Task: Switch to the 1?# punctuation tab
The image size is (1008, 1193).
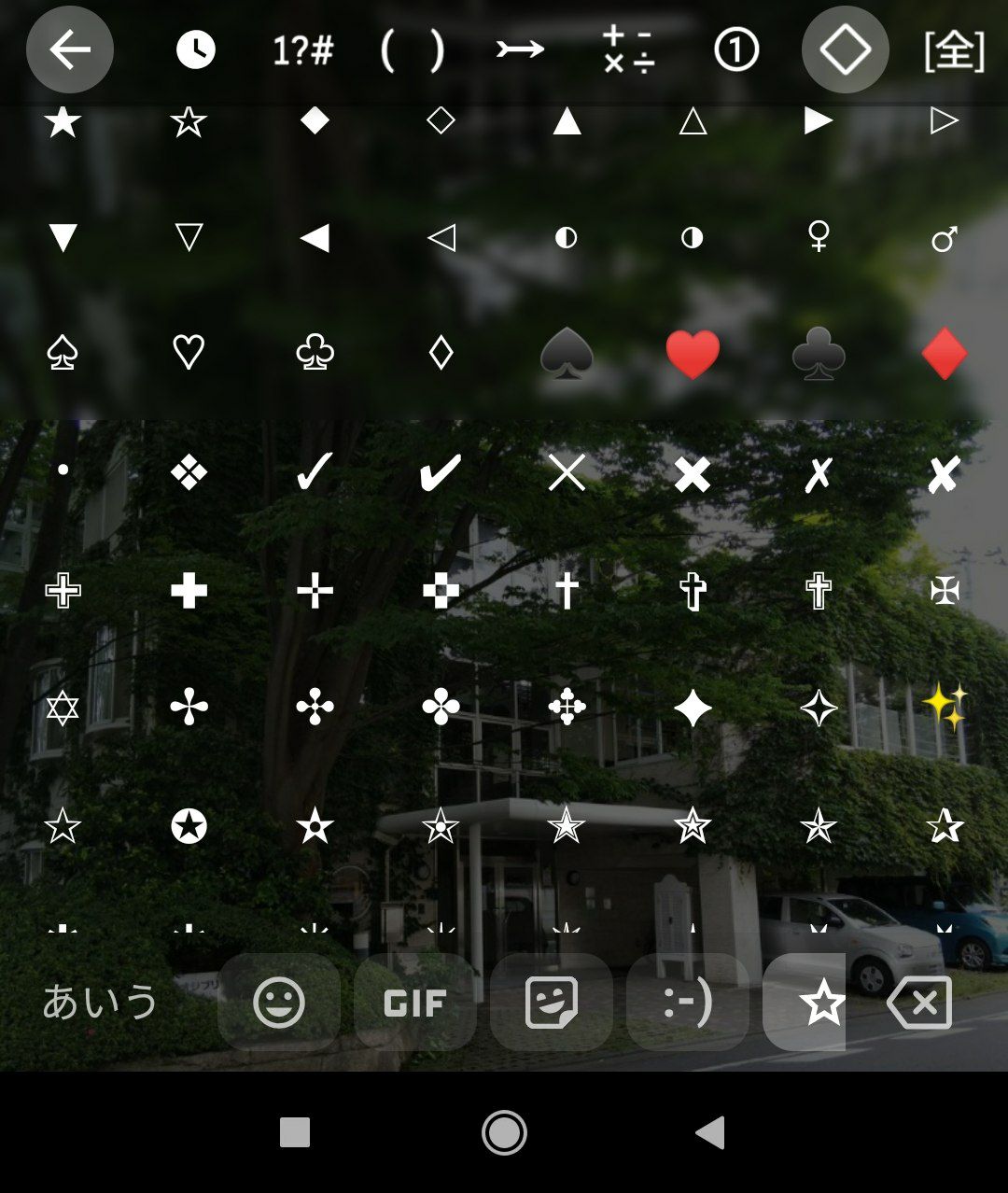Action: pos(302,49)
